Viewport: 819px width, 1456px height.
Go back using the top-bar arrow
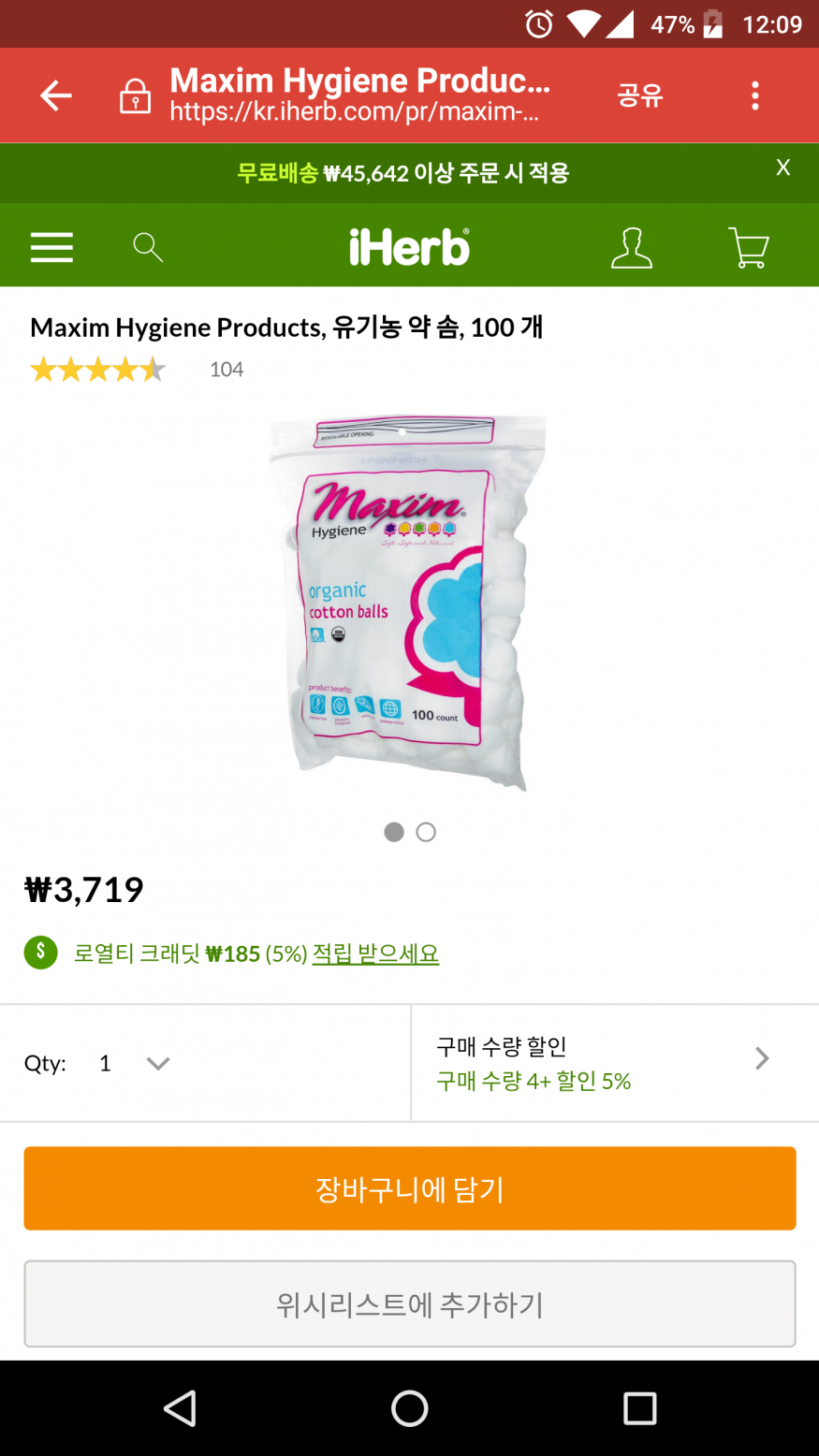(55, 95)
